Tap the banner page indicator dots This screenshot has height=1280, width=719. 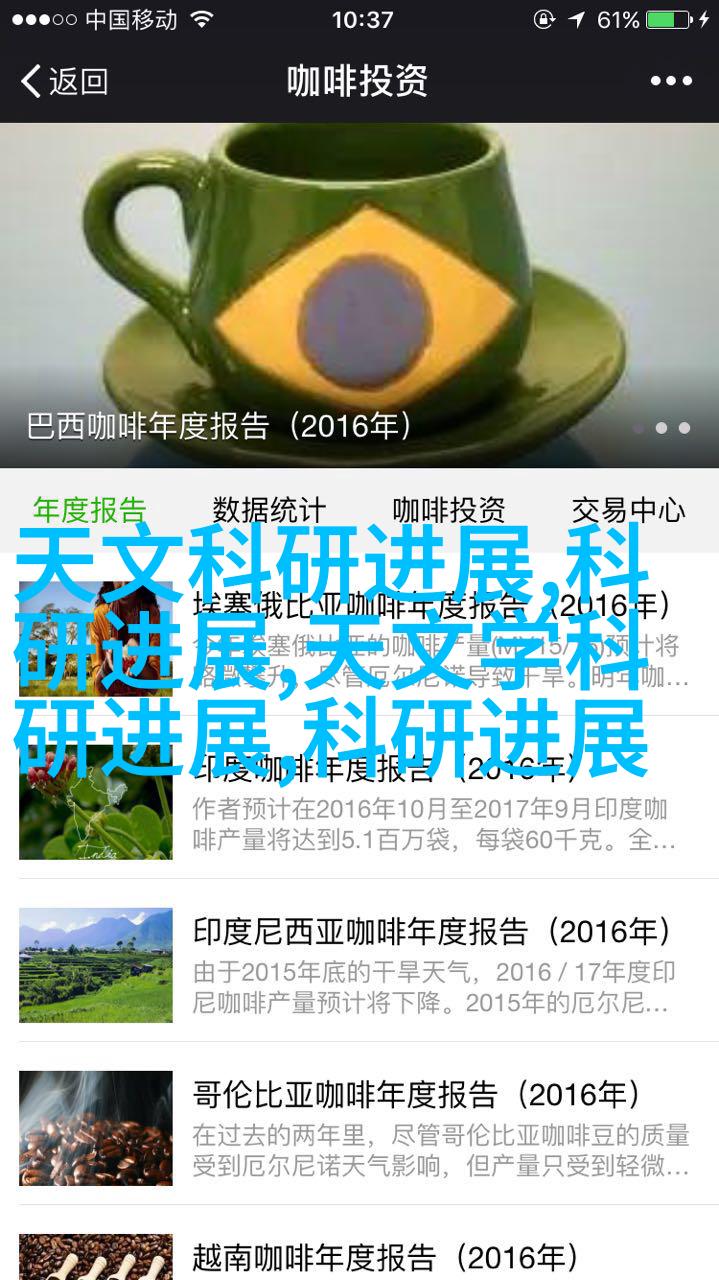point(661,428)
